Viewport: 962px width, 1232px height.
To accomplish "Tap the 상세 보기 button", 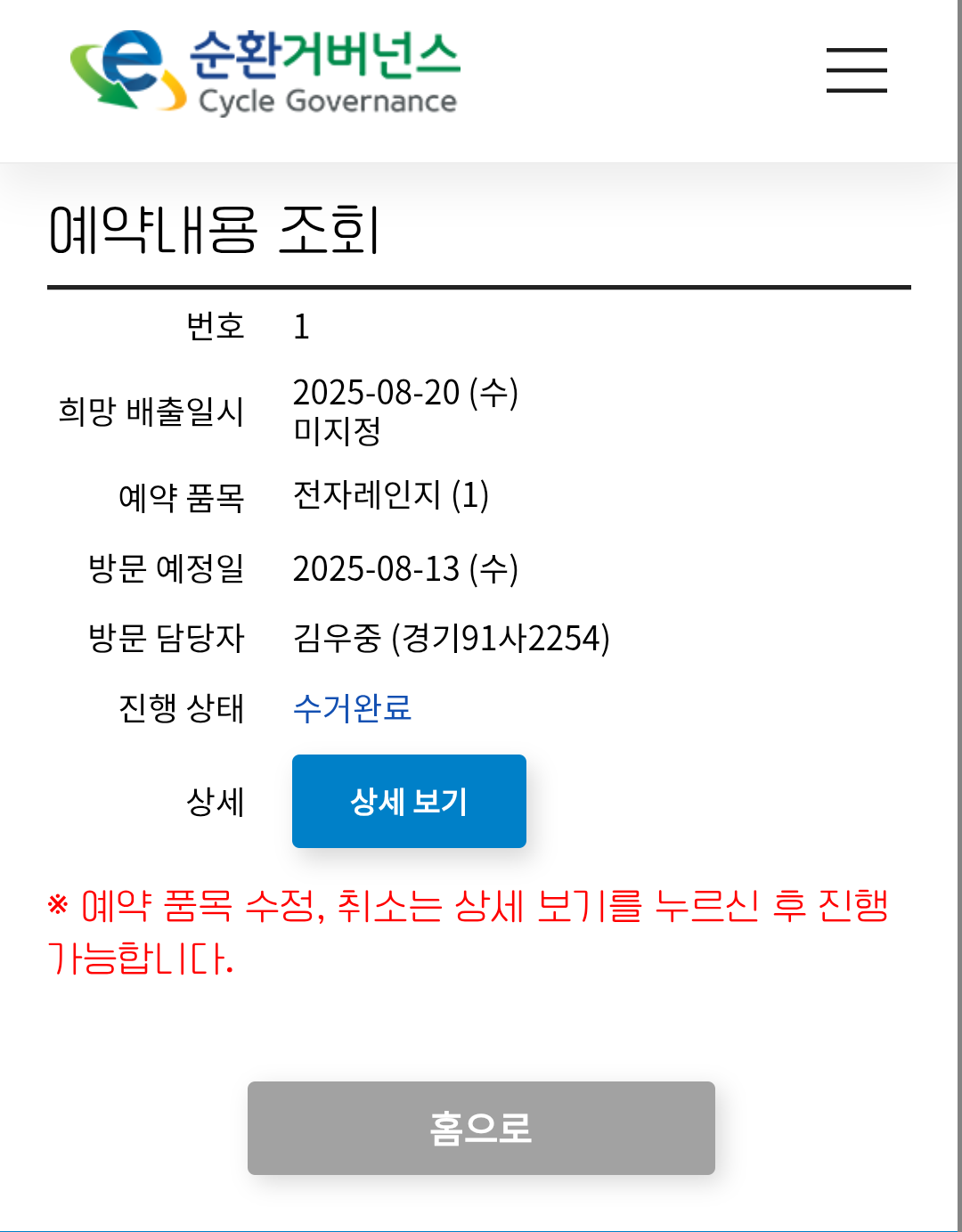I will pyautogui.click(x=409, y=801).
